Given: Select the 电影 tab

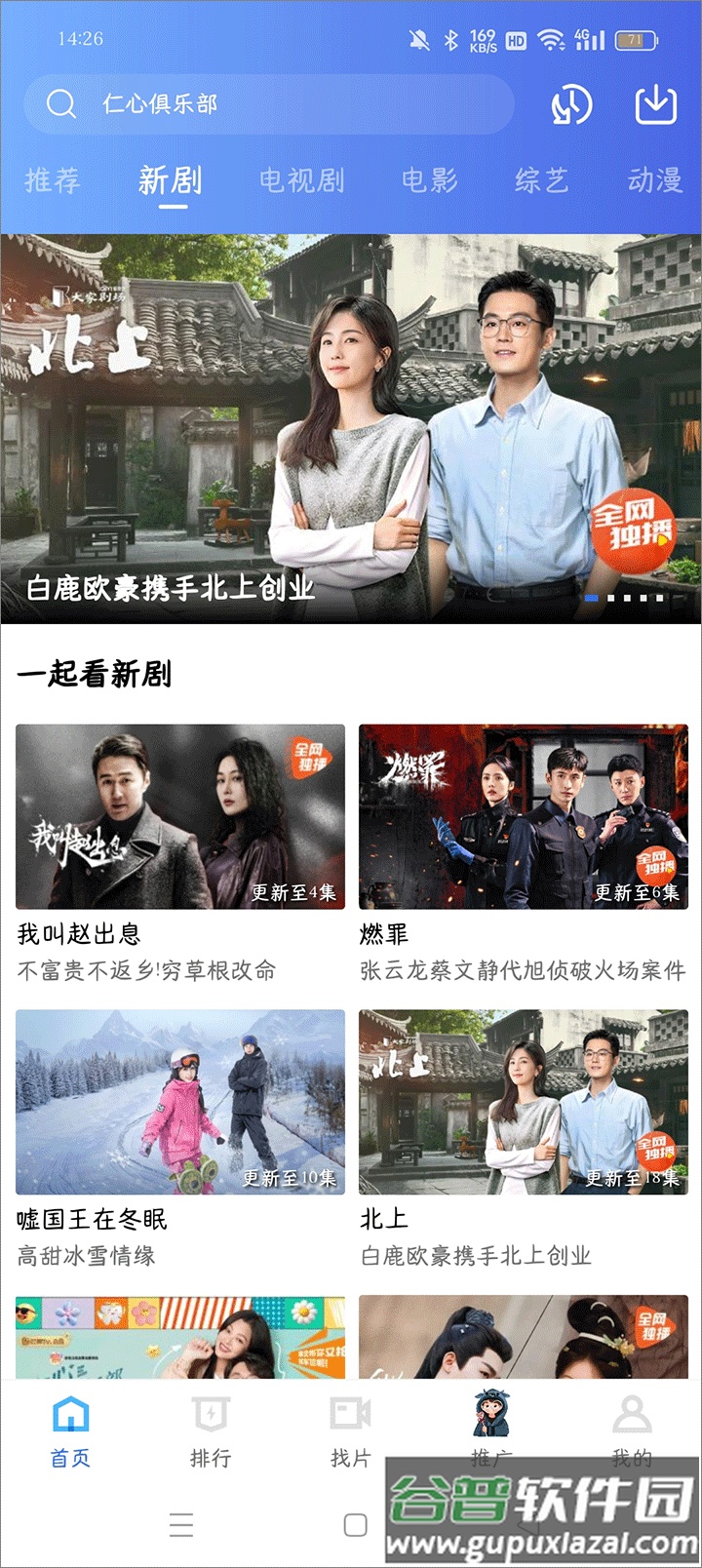Looking at the screenshot, I should [x=429, y=180].
